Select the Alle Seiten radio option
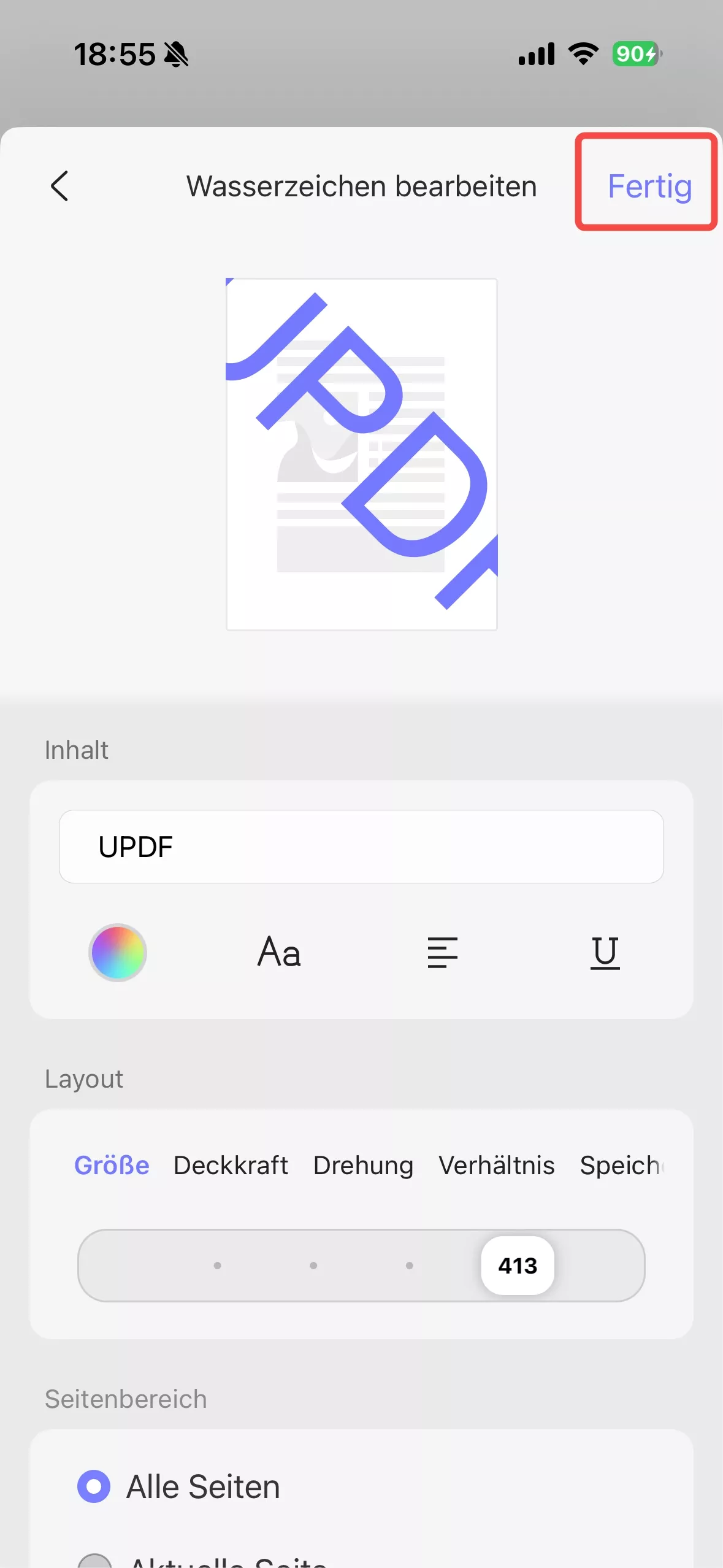Viewport: 723px width, 1568px height. click(x=94, y=1486)
